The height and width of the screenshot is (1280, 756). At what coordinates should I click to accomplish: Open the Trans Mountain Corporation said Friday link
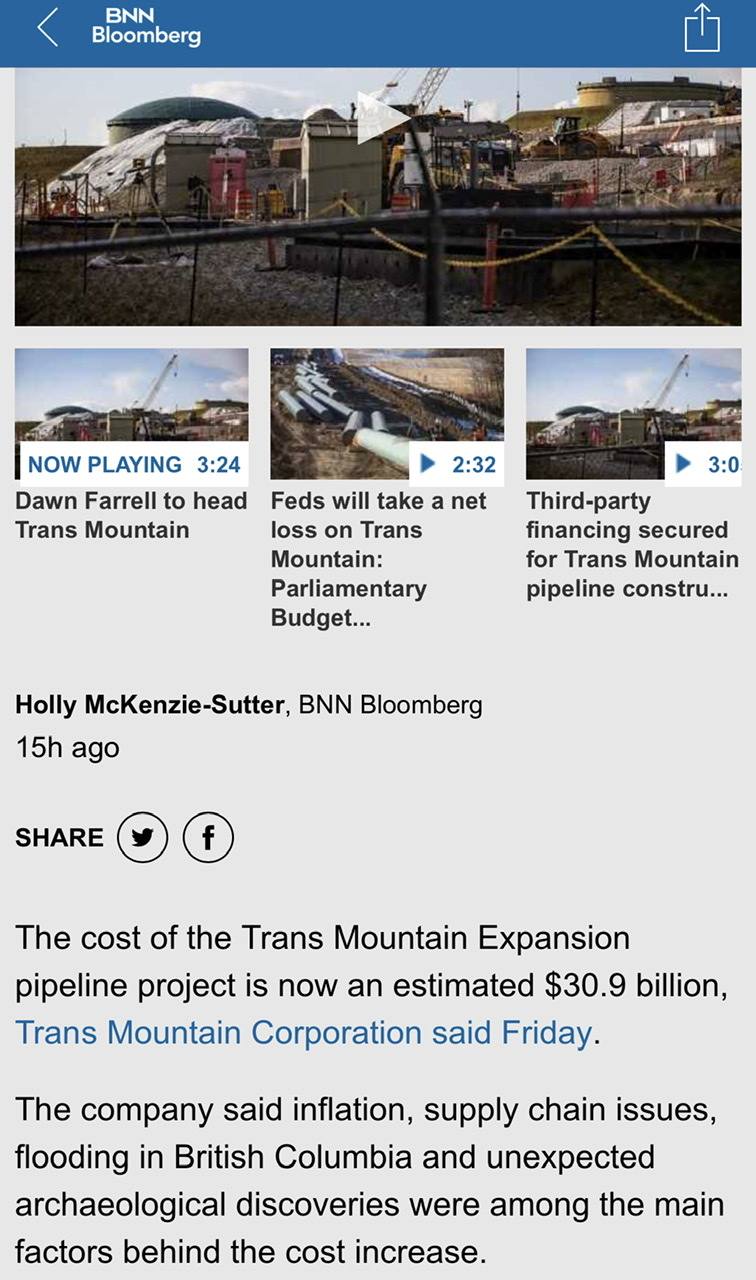(304, 1032)
